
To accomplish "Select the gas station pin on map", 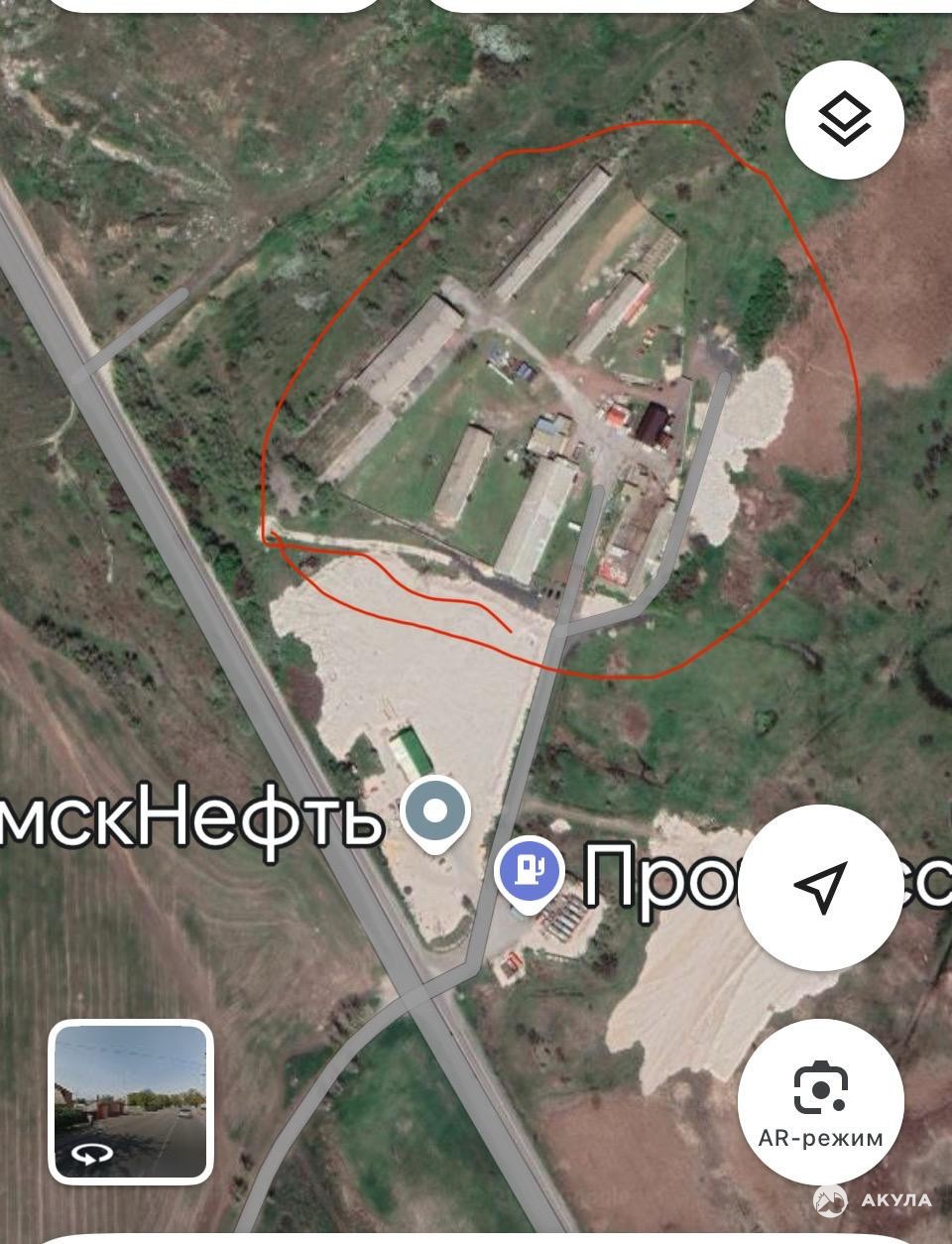I will pos(531,871).
